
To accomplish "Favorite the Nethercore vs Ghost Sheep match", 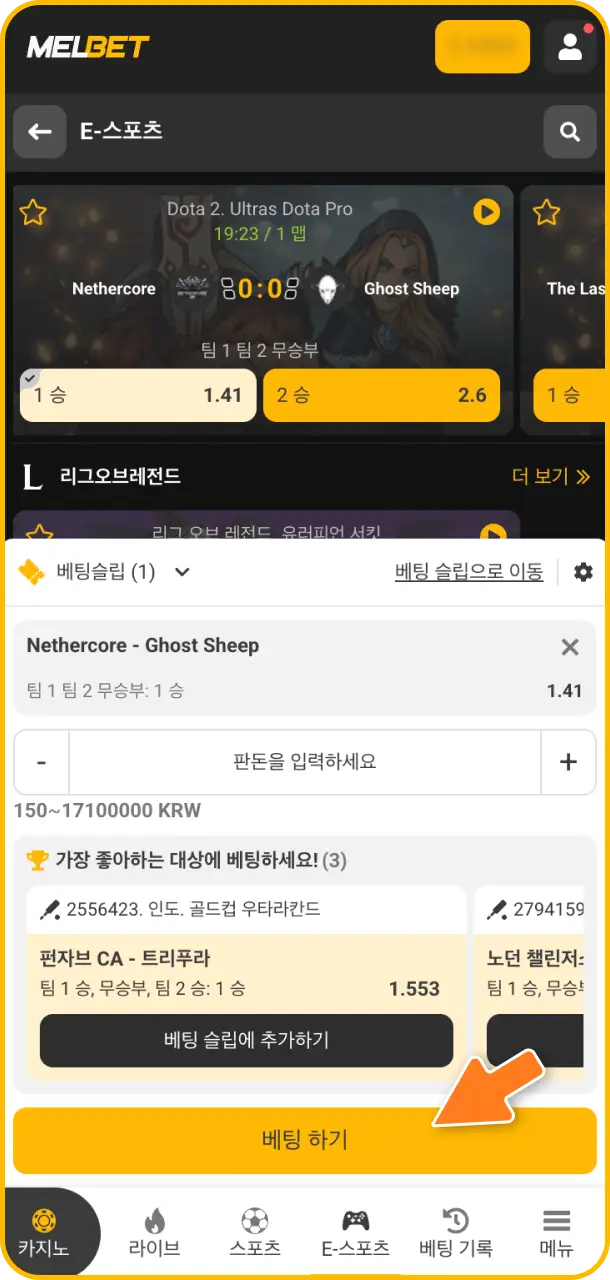I will pos(34,212).
